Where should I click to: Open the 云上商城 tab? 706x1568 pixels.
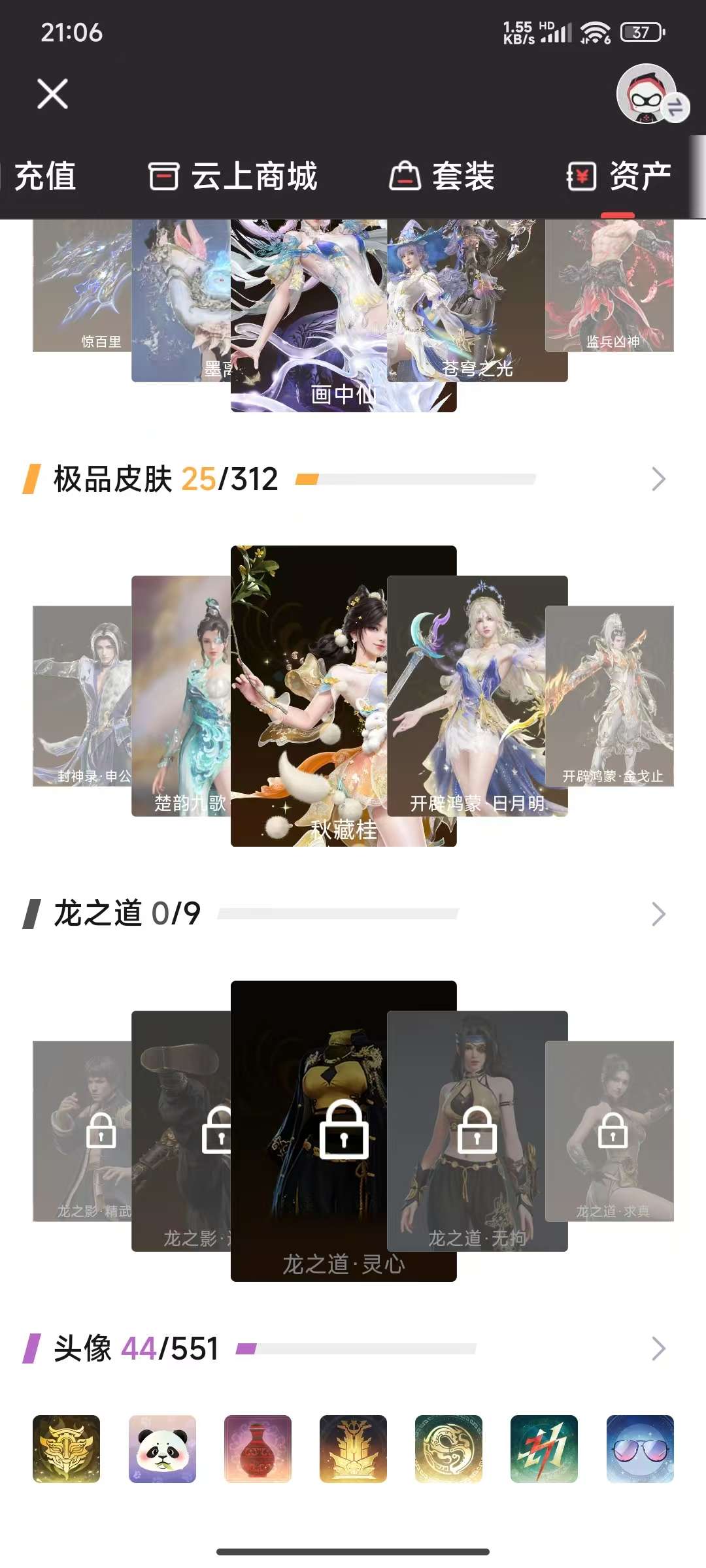[233, 176]
